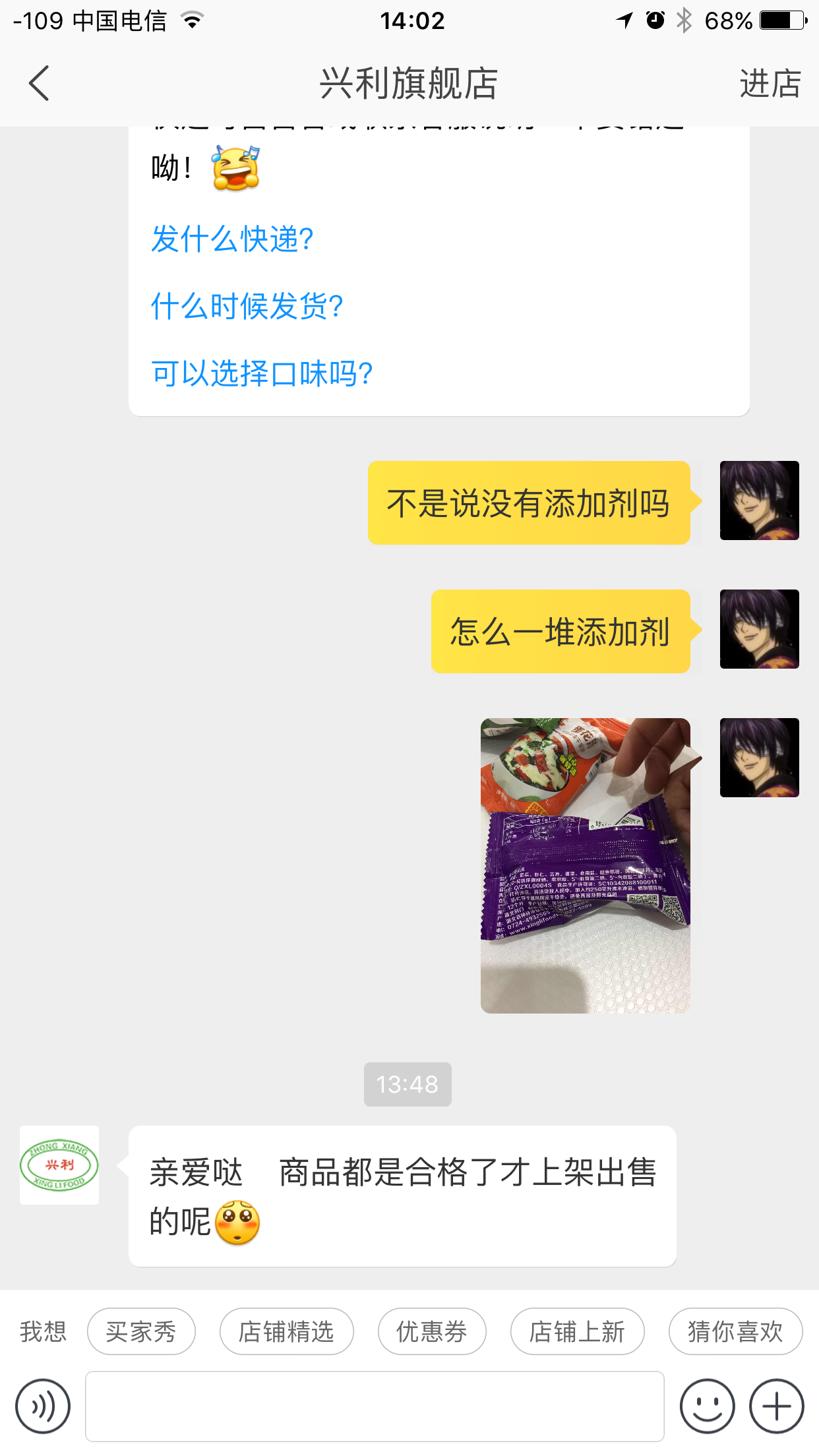View 店铺上新 new arrivals chip
Viewport: 819px width, 1456px height.
tap(577, 1331)
